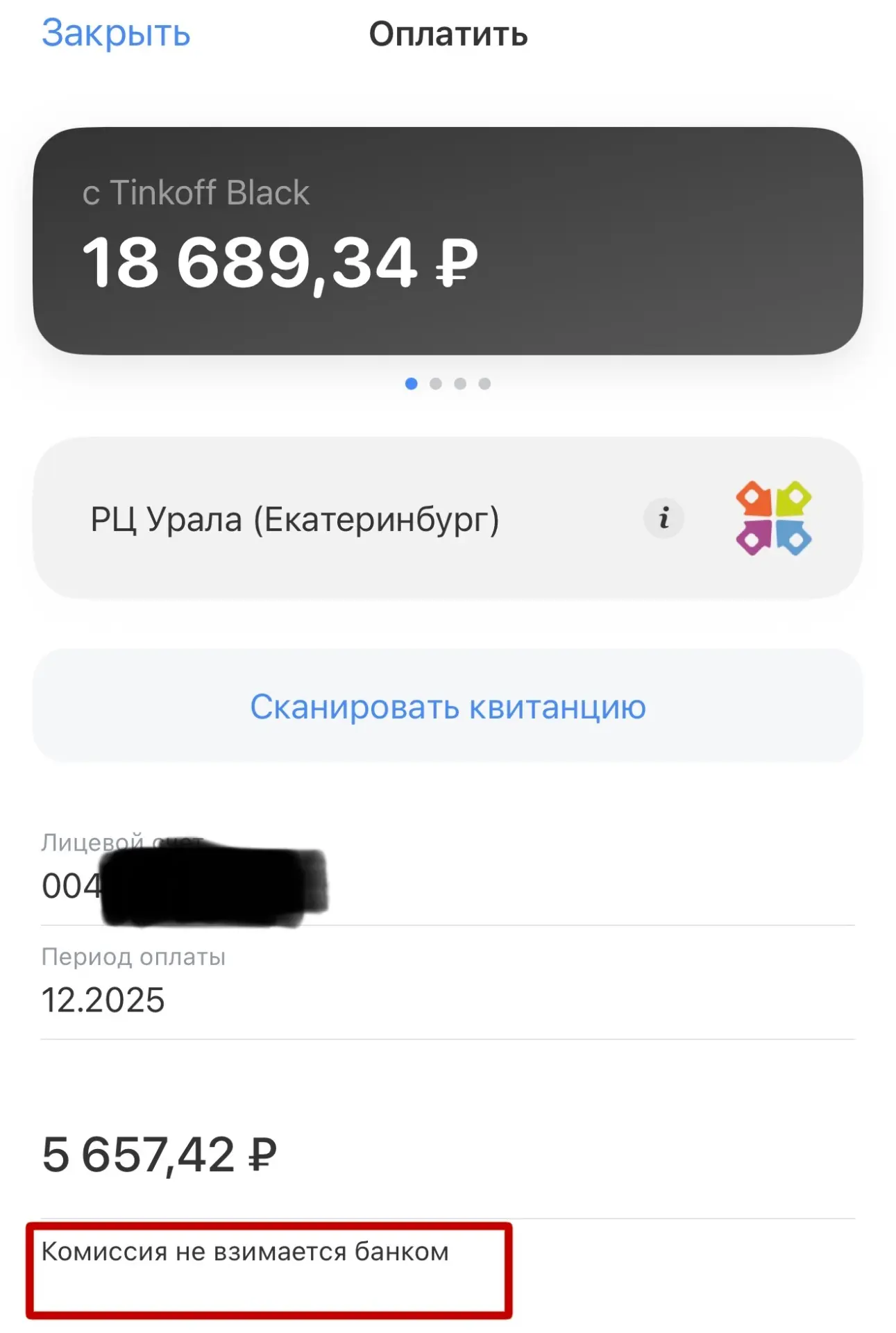Tap Сканировать квитанцию button
Viewport: 896px width, 1333px height.
(448, 706)
